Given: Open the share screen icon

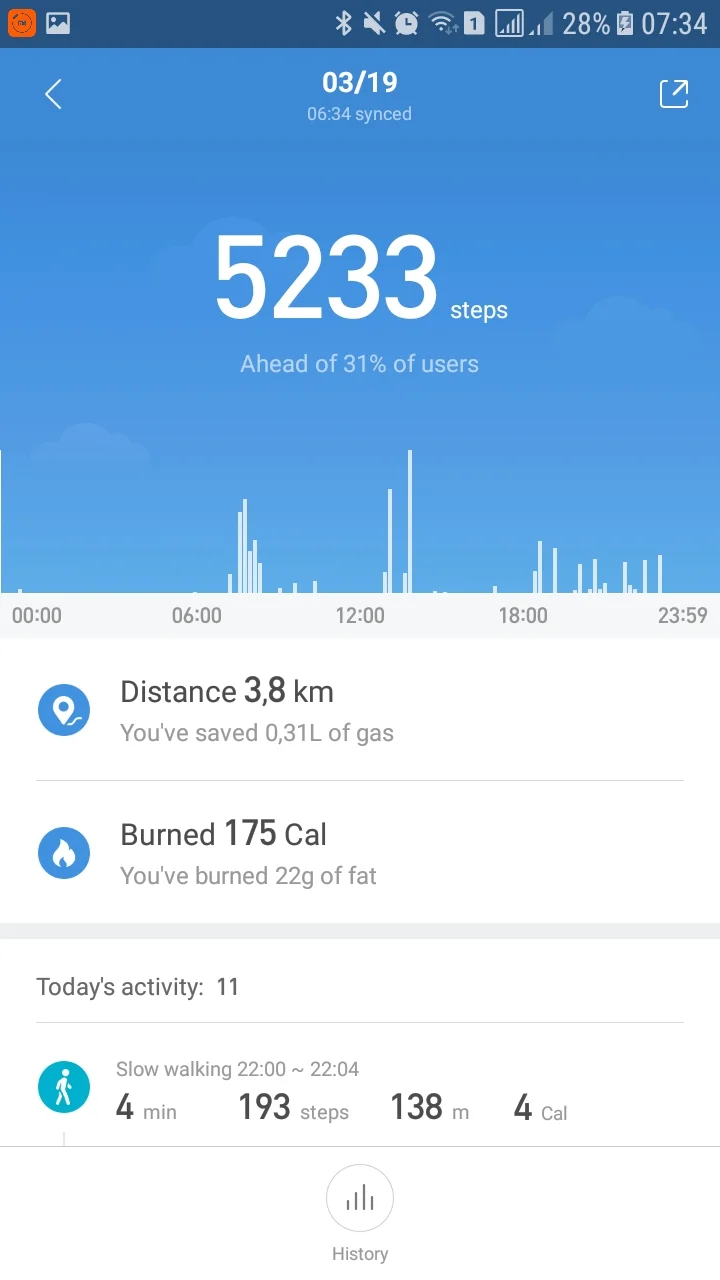Looking at the screenshot, I should coord(673,93).
